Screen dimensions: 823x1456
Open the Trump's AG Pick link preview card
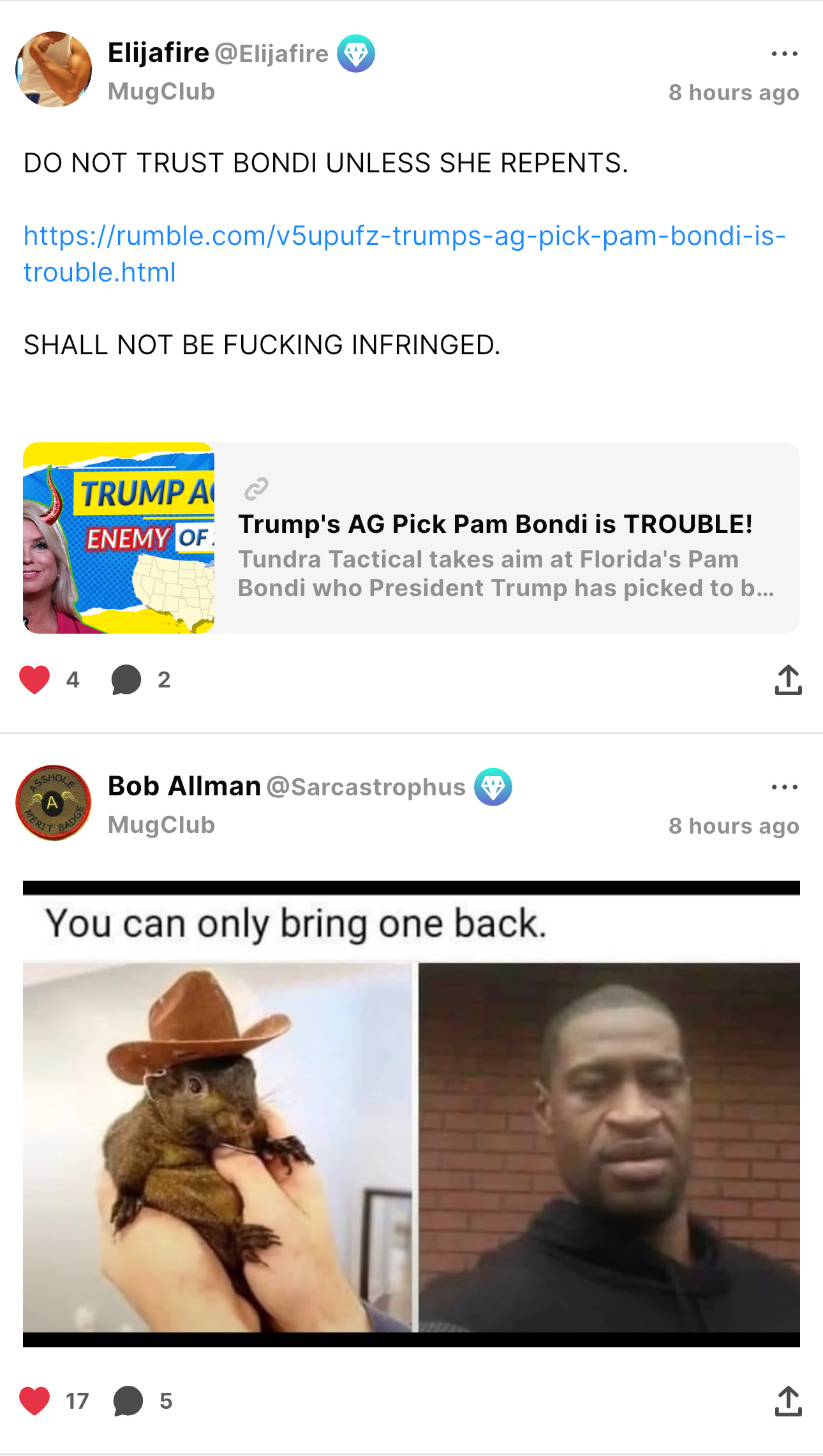point(411,537)
